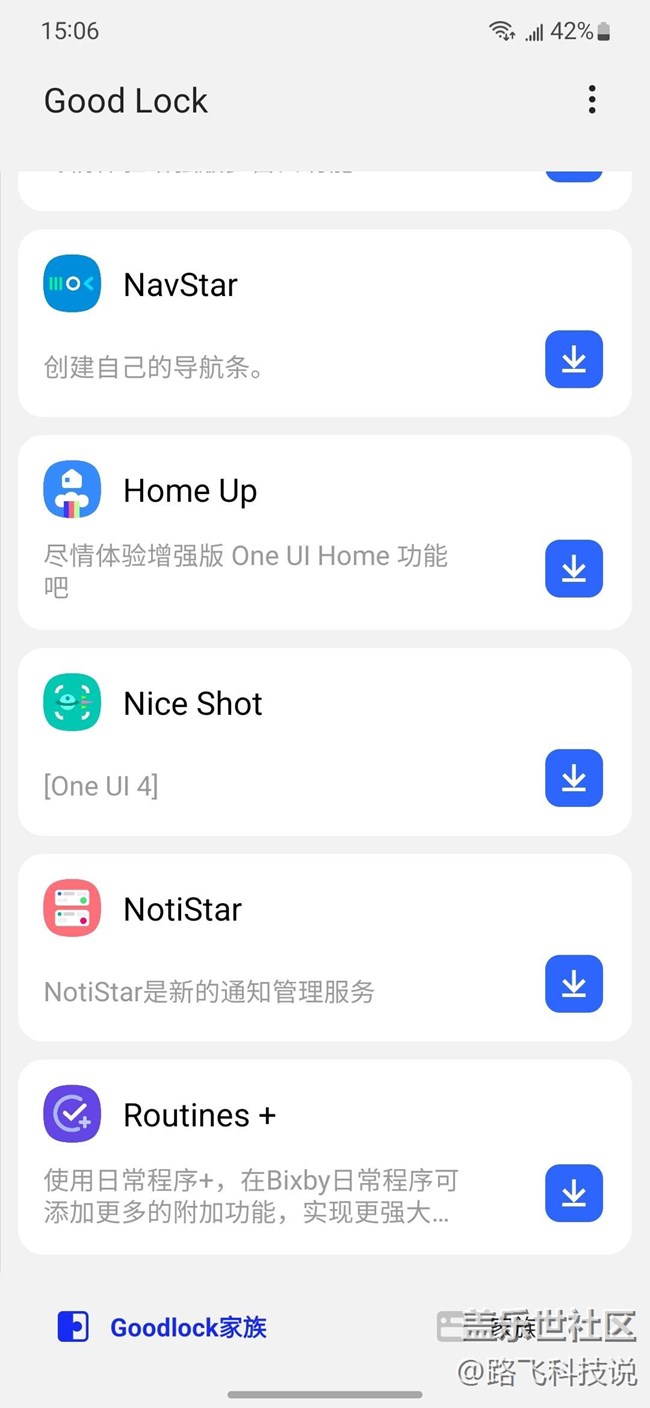Open the overflow menu in the app bar

[x=592, y=100]
